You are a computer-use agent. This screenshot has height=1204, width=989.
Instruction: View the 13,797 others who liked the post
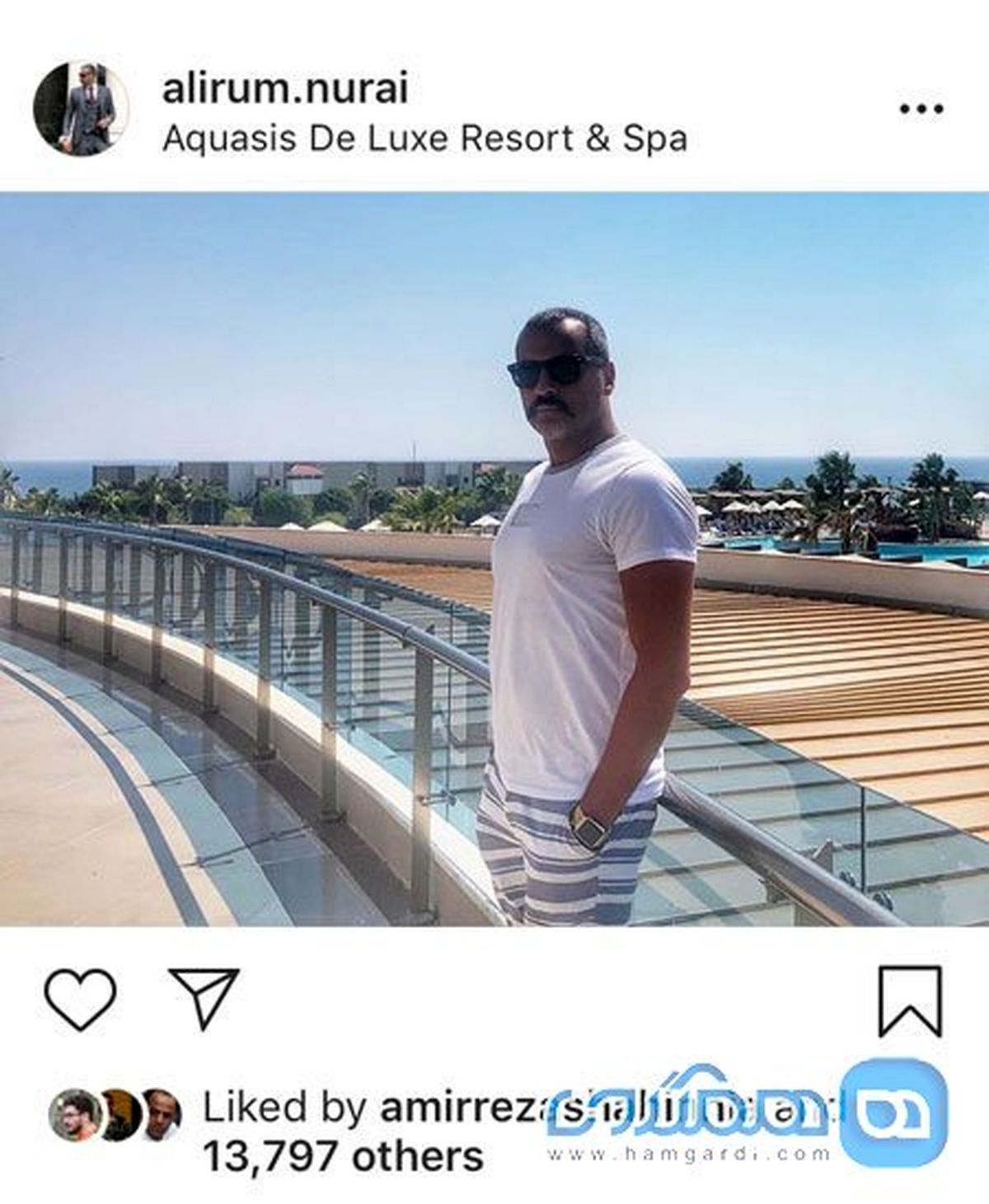tap(343, 1157)
